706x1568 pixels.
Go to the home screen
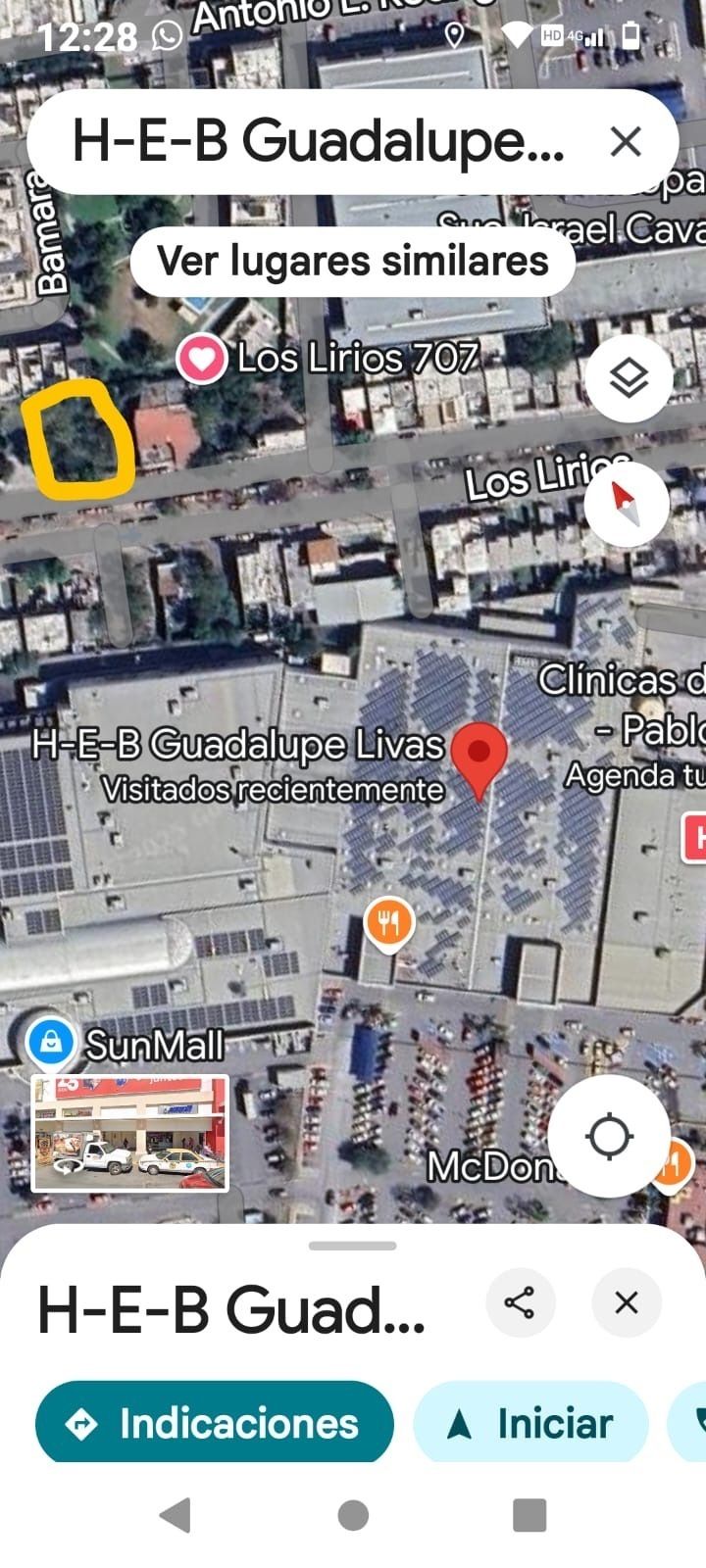pos(353,1515)
